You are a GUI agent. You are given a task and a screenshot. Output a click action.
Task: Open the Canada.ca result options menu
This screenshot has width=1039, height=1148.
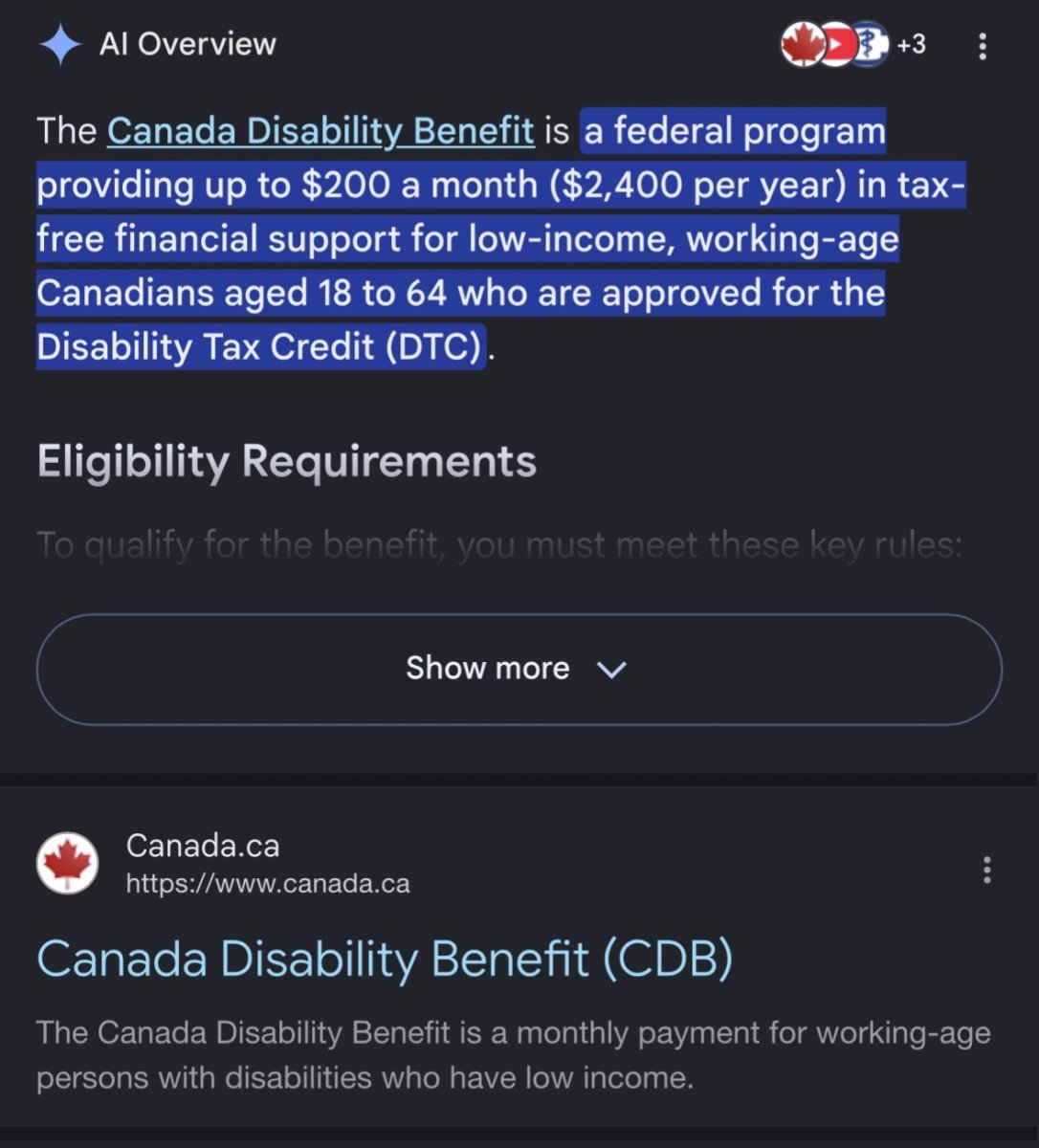(986, 870)
